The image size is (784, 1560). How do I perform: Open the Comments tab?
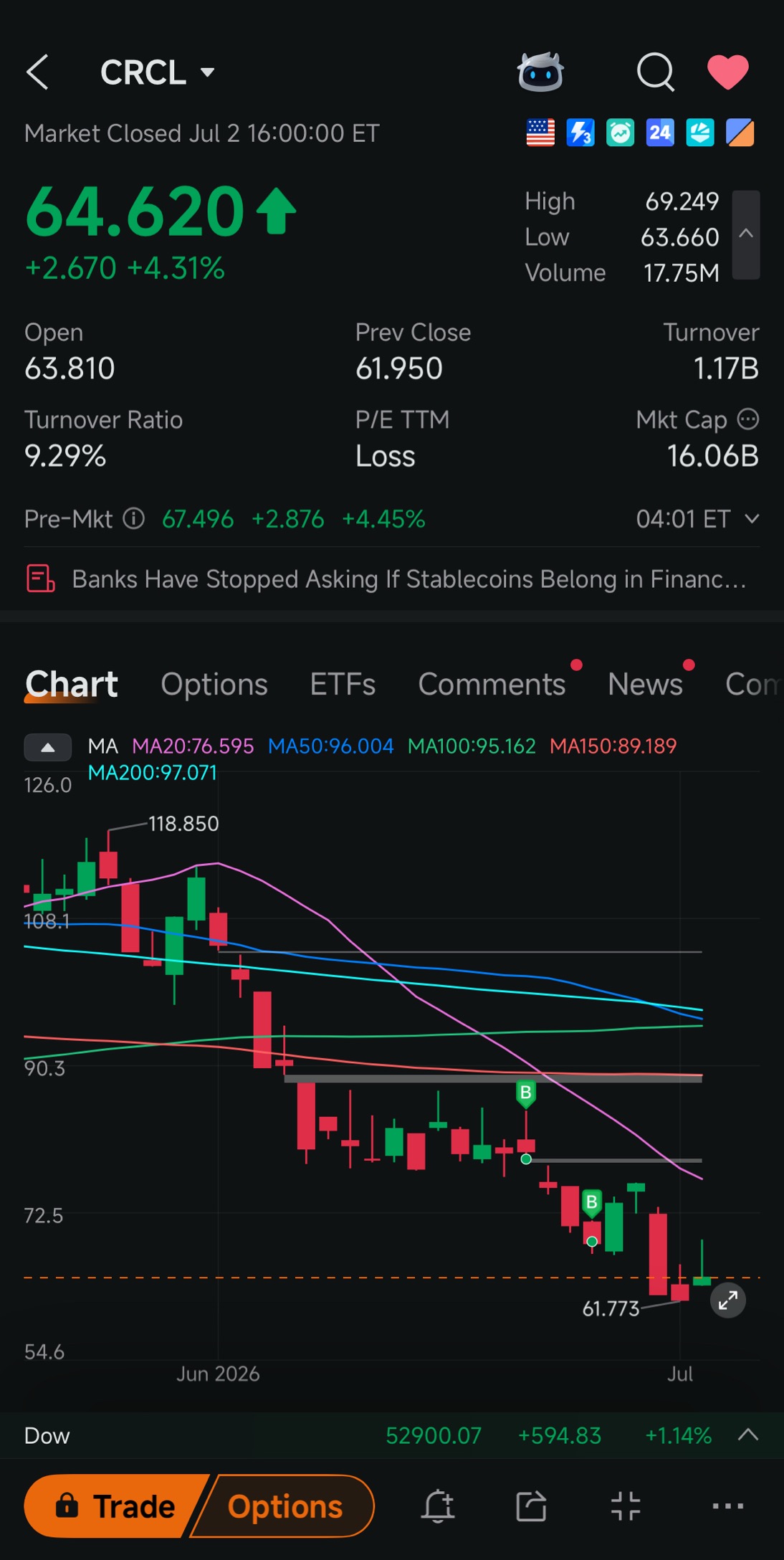pos(492,684)
